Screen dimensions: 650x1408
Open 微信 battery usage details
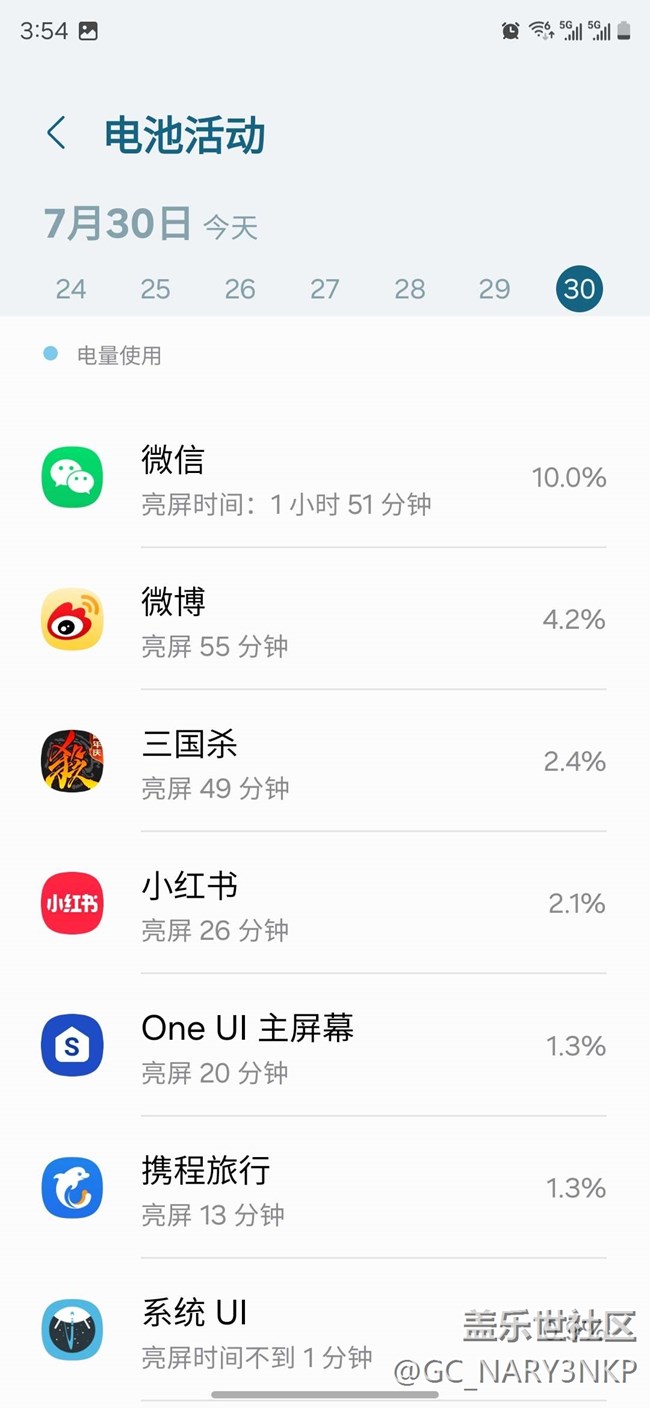click(324, 477)
